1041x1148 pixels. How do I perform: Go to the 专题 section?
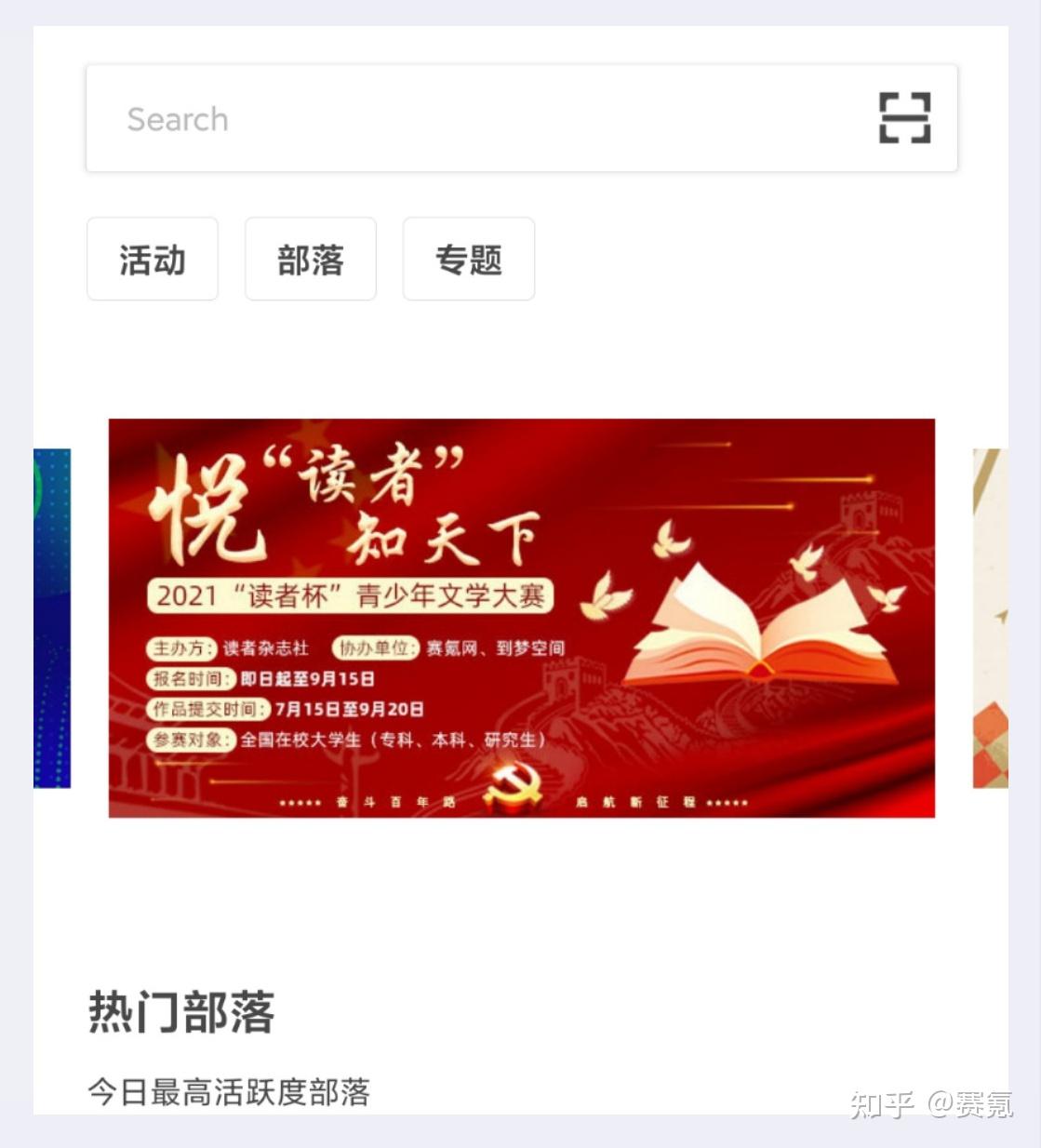[469, 260]
